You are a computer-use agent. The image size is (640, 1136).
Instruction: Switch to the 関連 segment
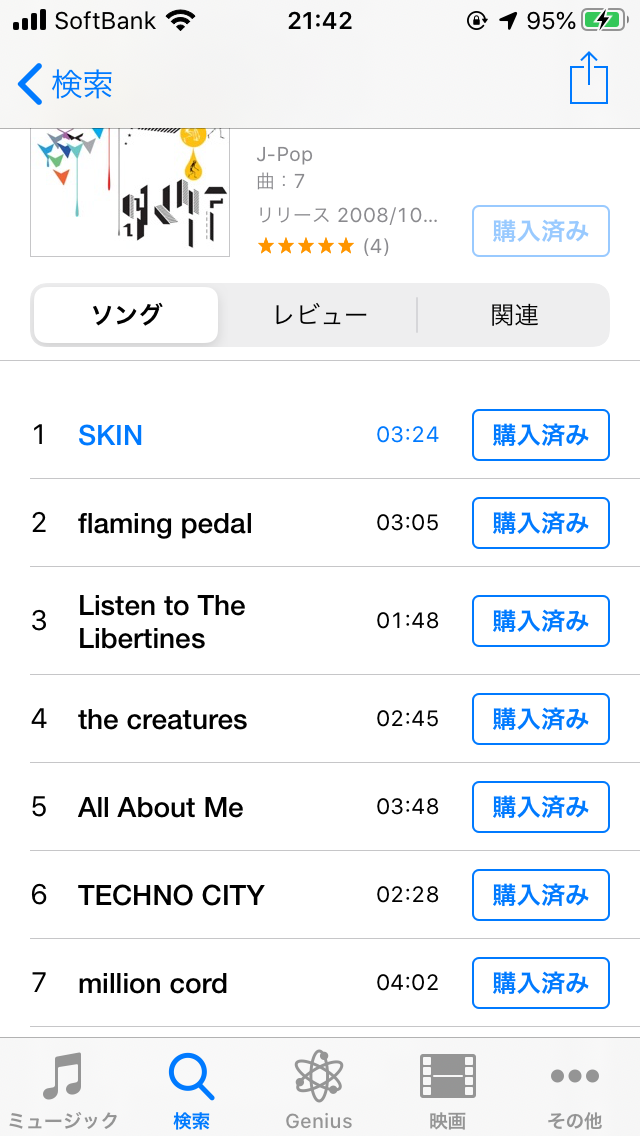(x=514, y=316)
